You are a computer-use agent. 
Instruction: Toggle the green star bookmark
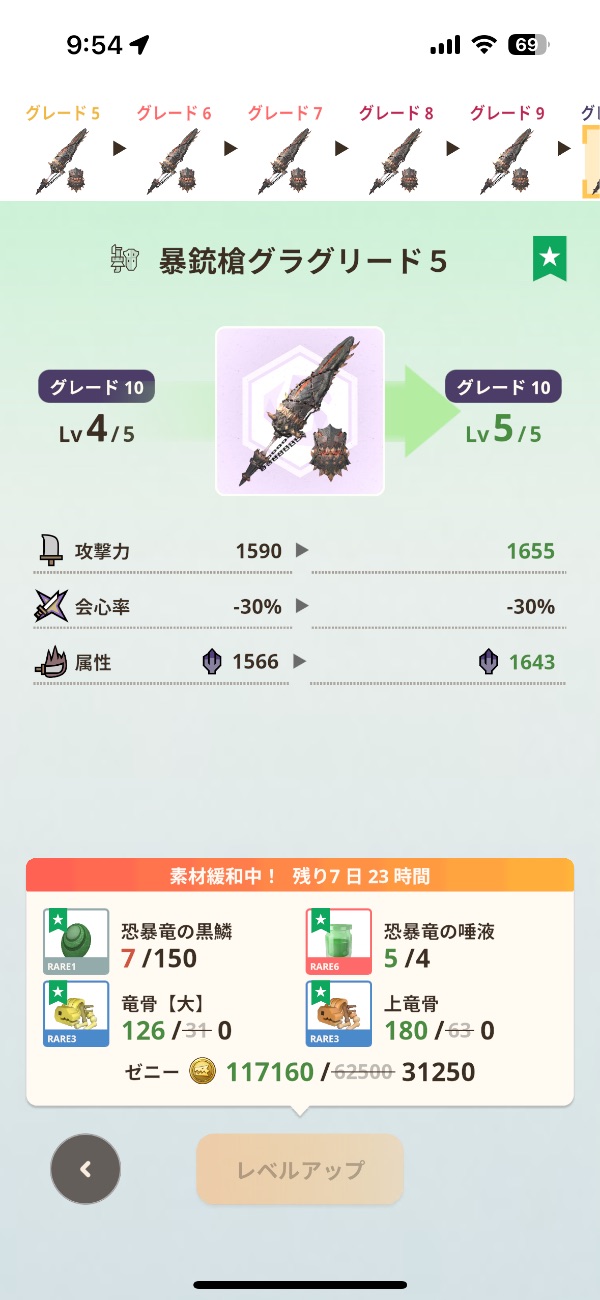[x=549, y=259]
